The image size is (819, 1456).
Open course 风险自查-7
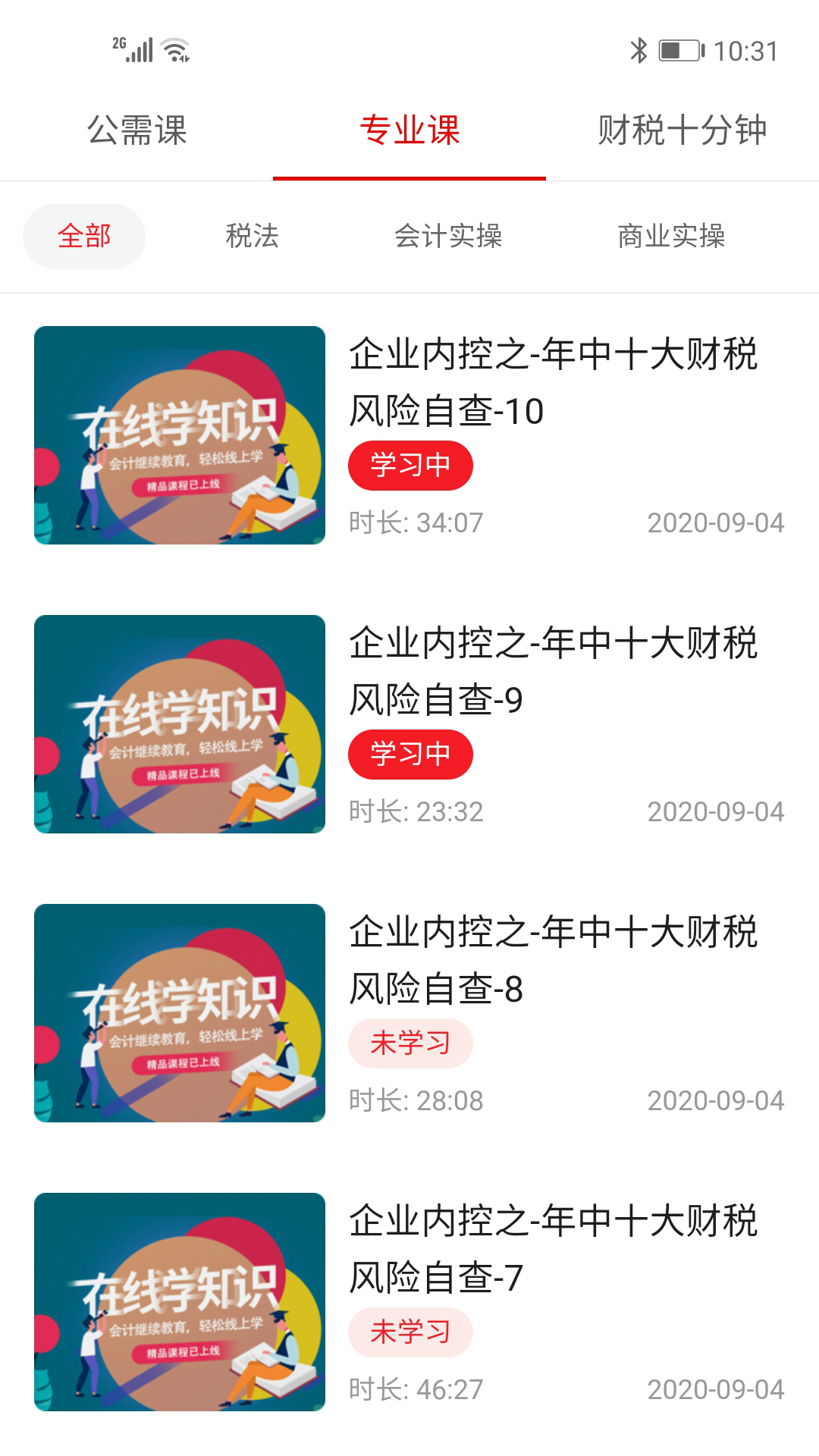[x=552, y=1250]
